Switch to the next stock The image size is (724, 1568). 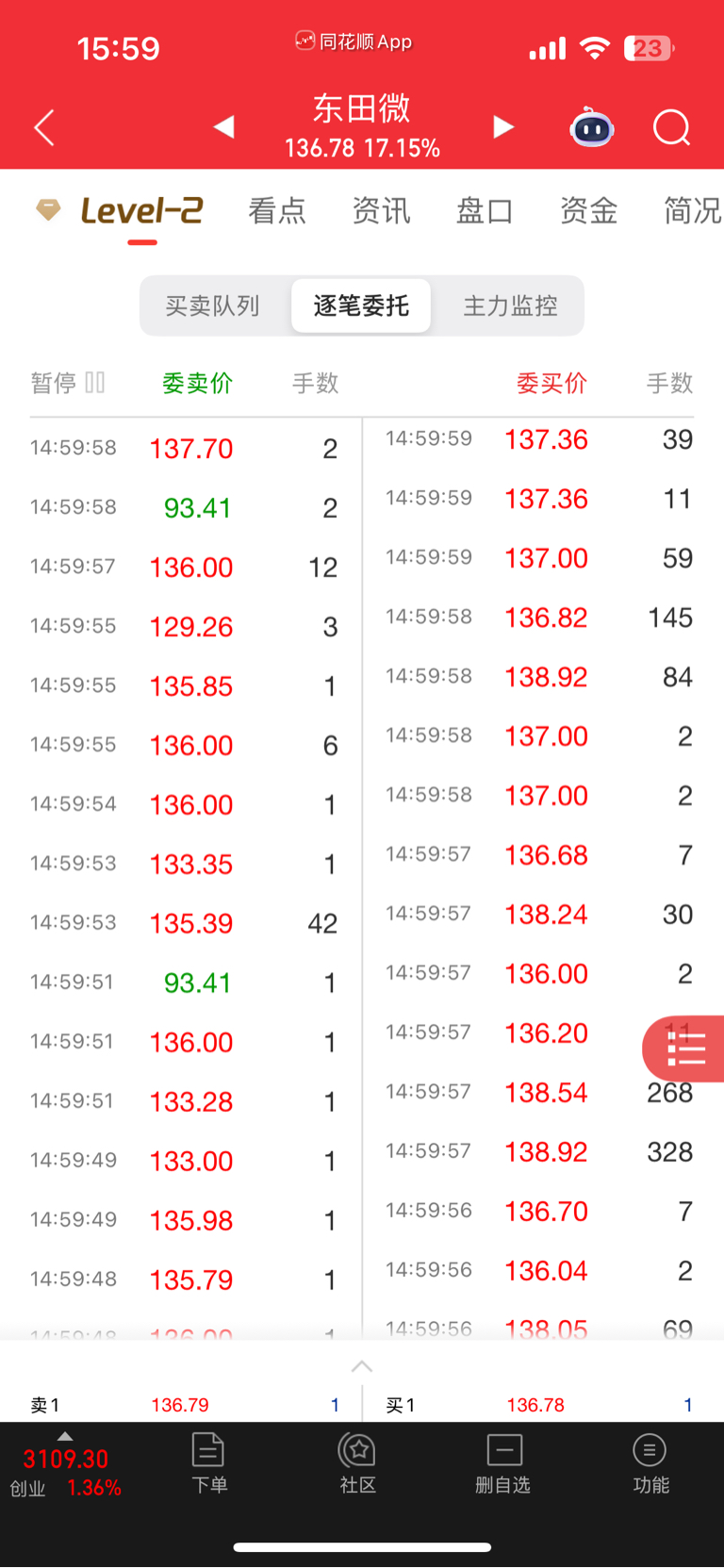pyautogui.click(x=503, y=127)
